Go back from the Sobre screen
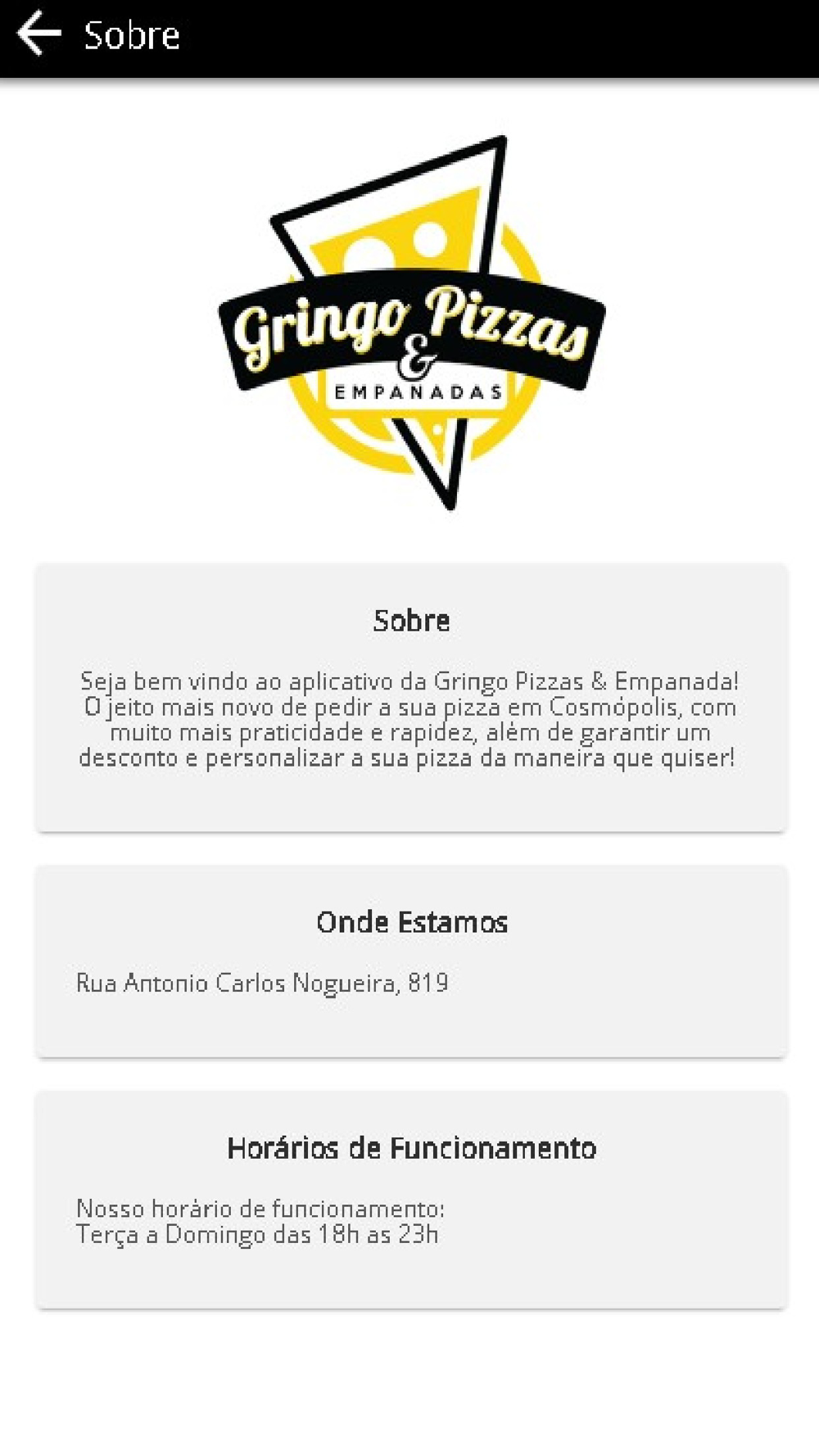 click(38, 34)
